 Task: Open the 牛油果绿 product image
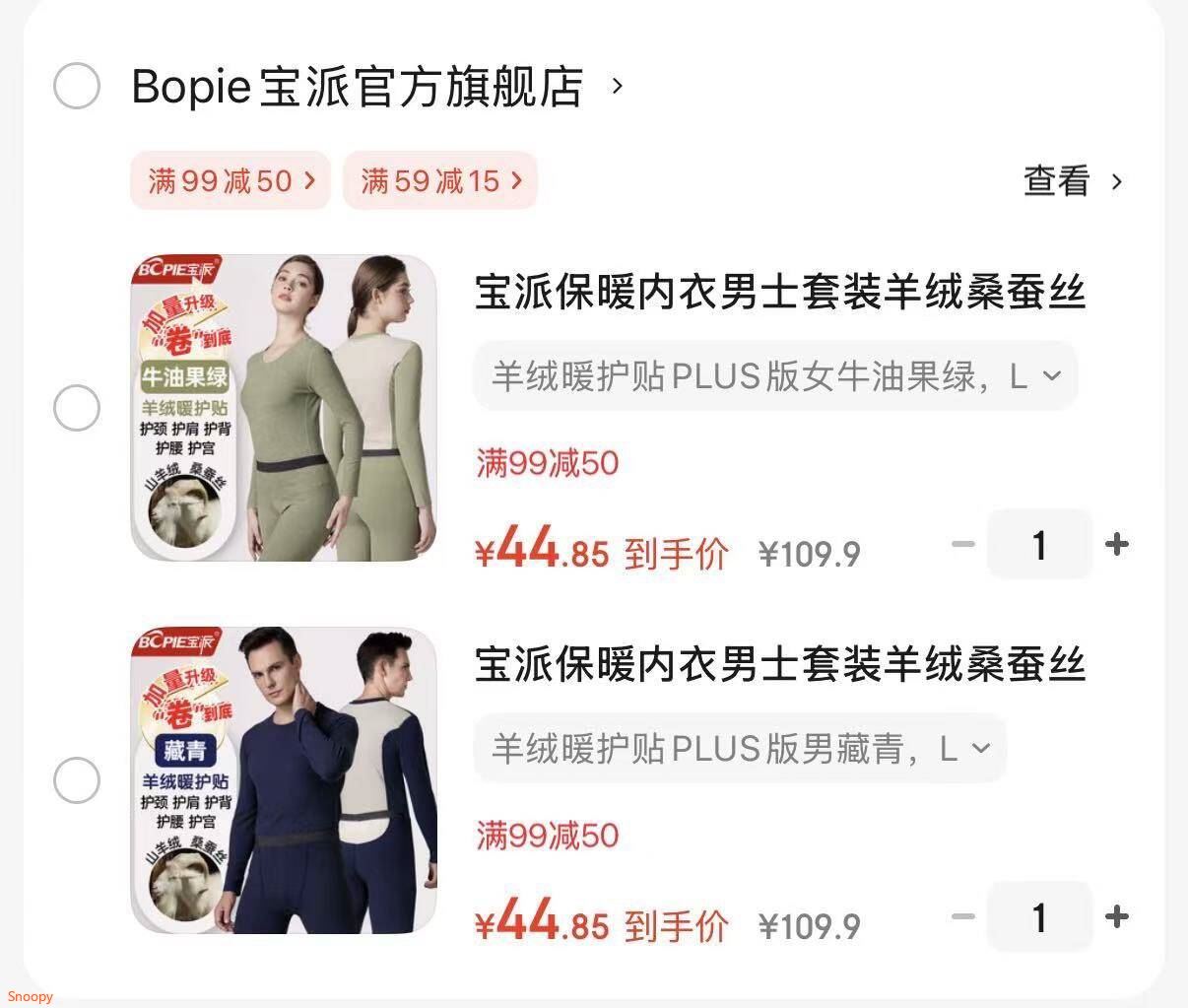(x=284, y=408)
